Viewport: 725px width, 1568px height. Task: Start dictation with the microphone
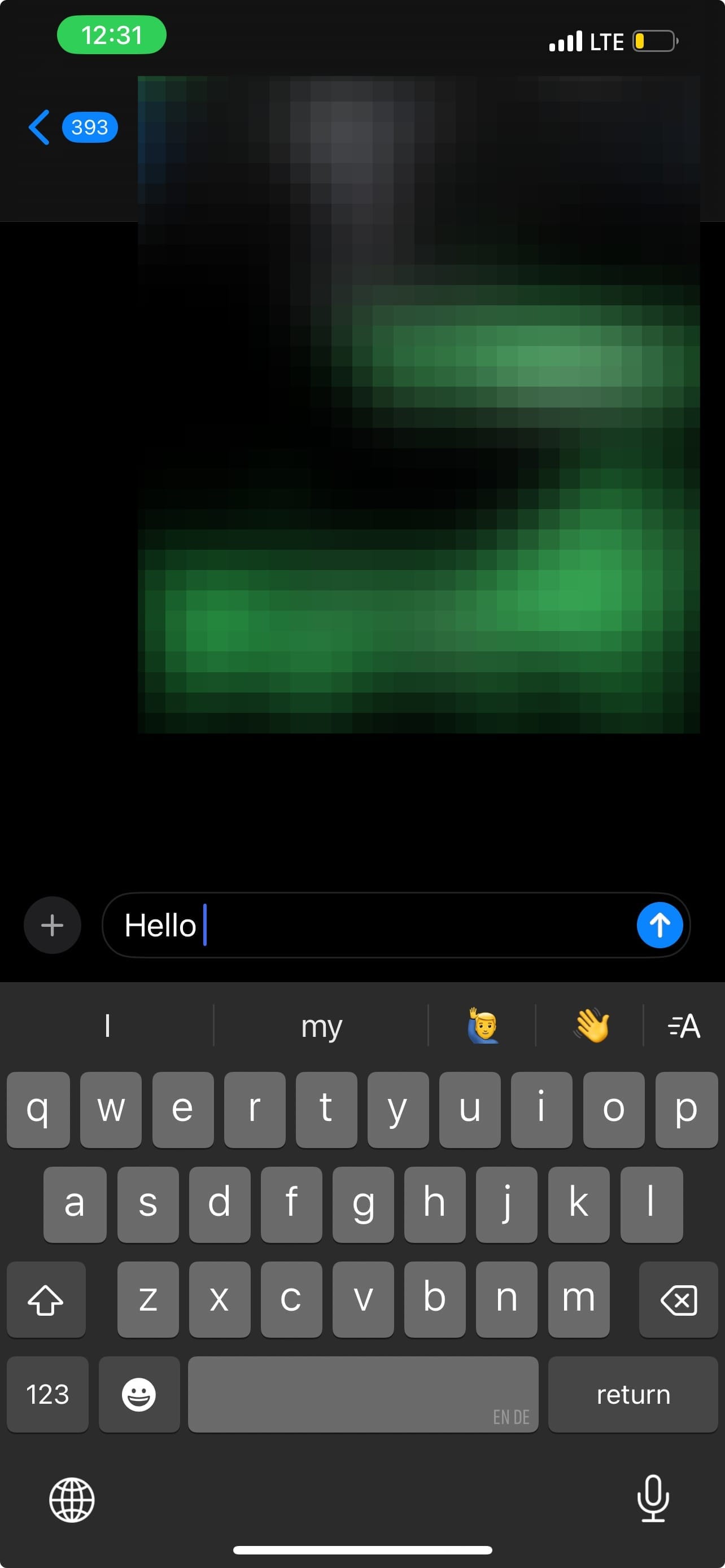tap(653, 1499)
